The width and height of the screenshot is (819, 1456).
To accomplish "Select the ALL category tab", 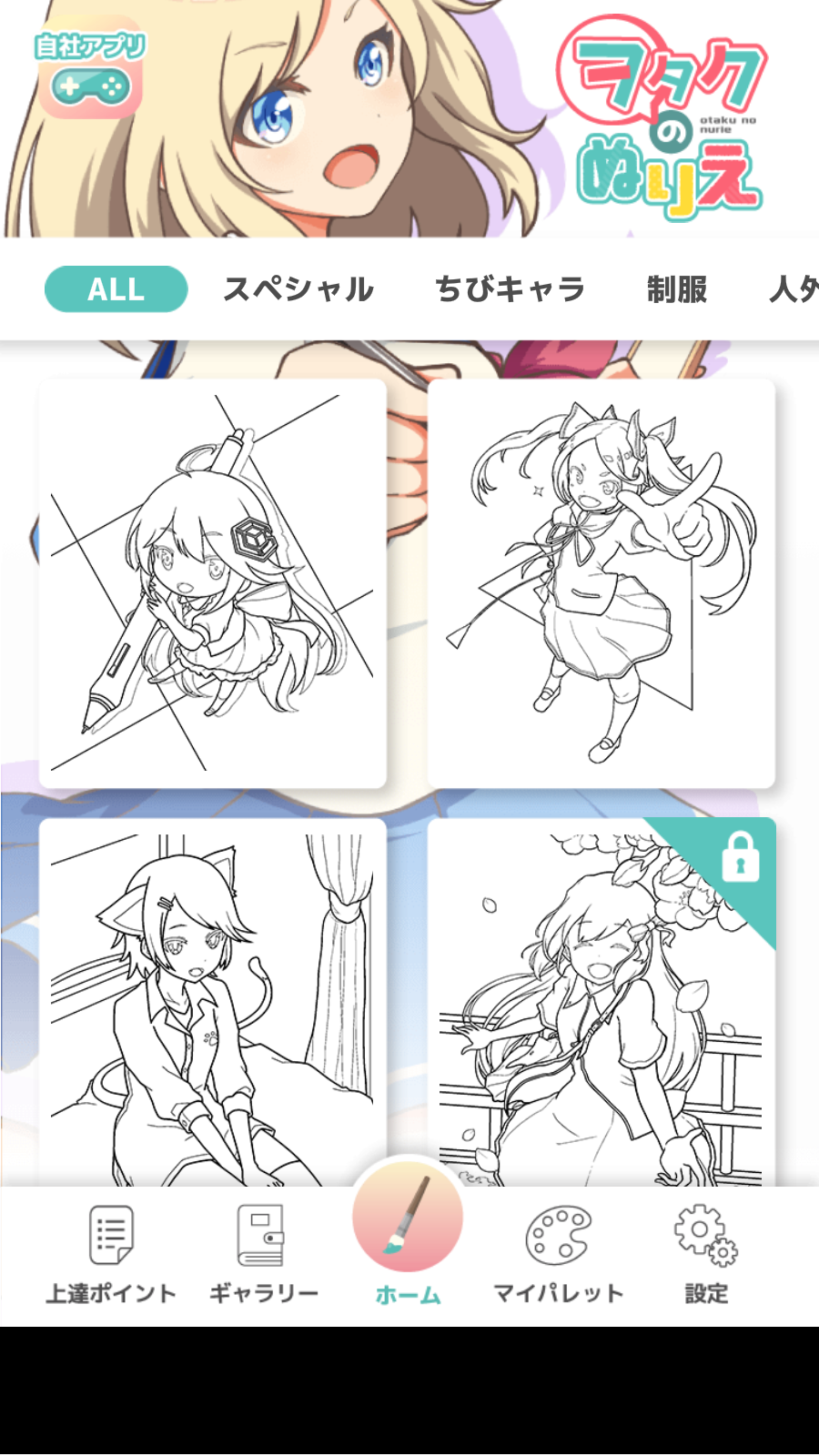I will click(116, 289).
